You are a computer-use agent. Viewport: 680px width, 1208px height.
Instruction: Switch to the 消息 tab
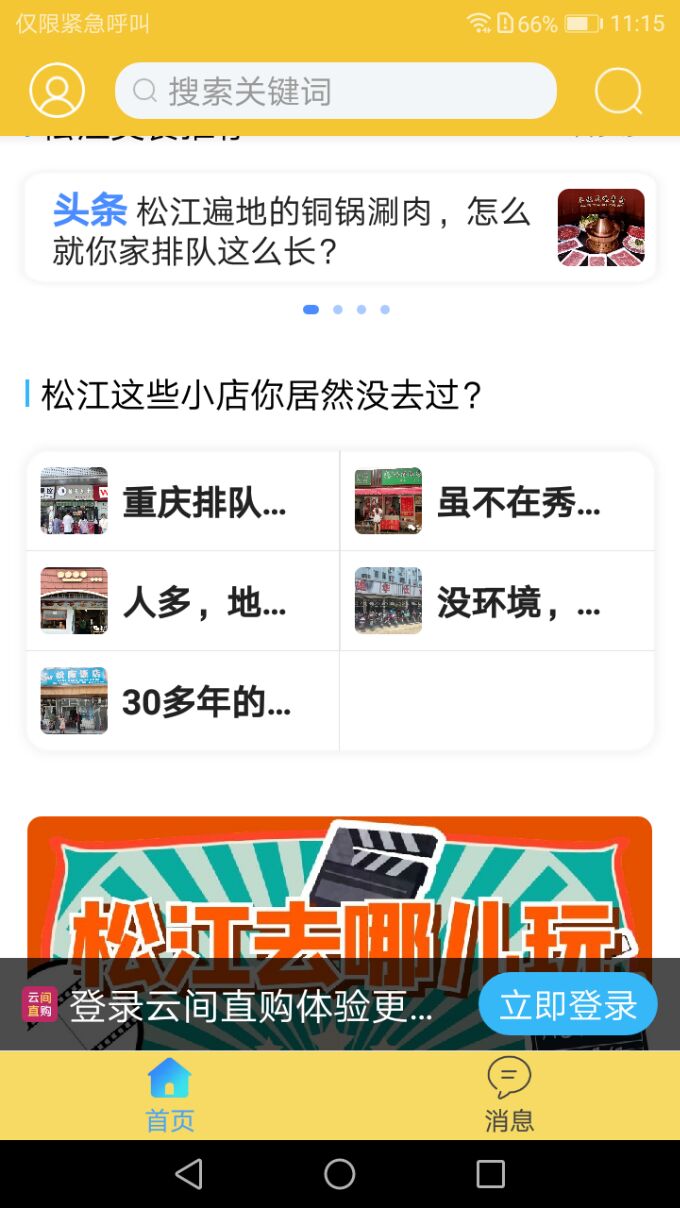pyautogui.click(x=509, y=1096)
